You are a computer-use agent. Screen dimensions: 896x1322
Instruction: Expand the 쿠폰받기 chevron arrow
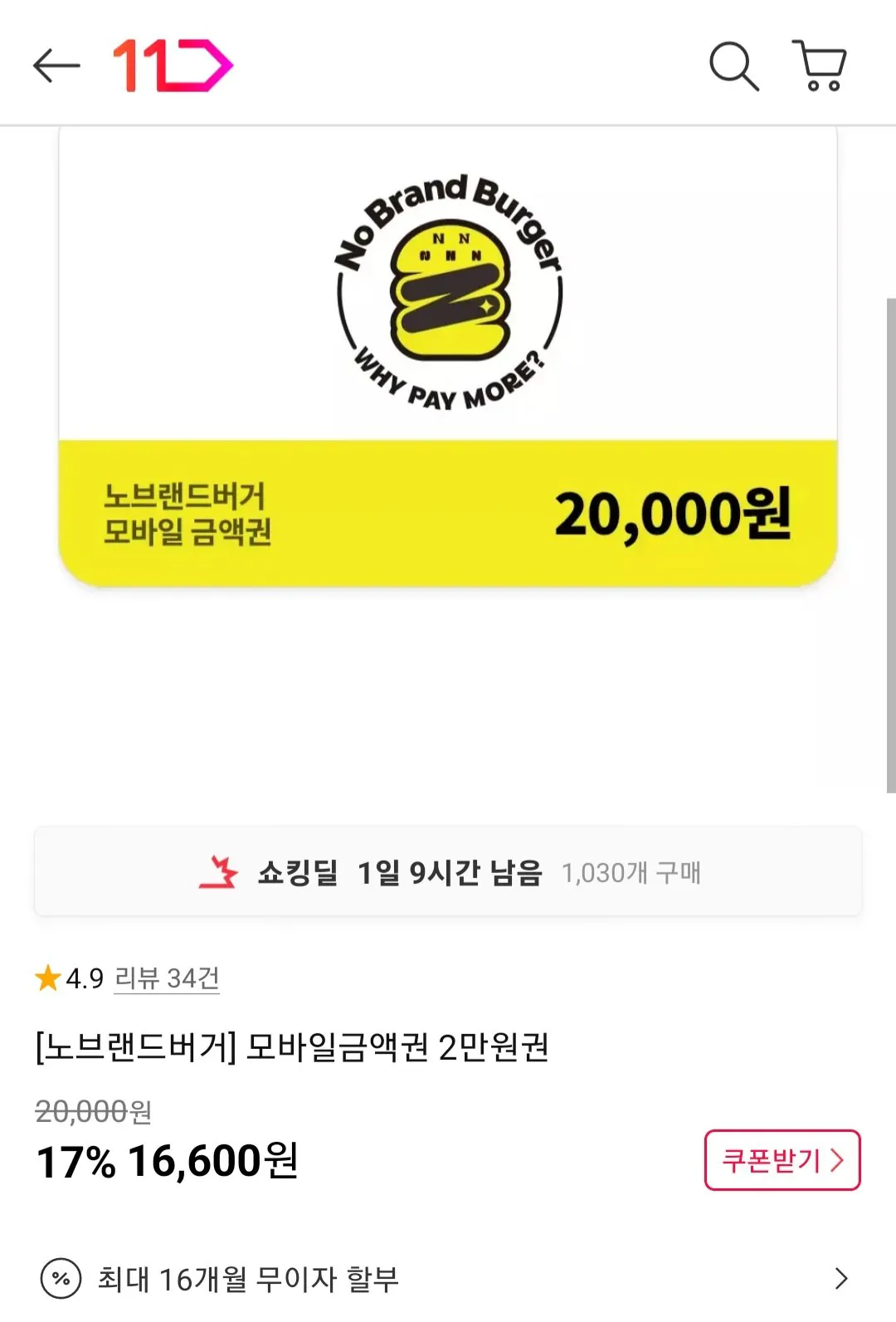(838, 1161)
